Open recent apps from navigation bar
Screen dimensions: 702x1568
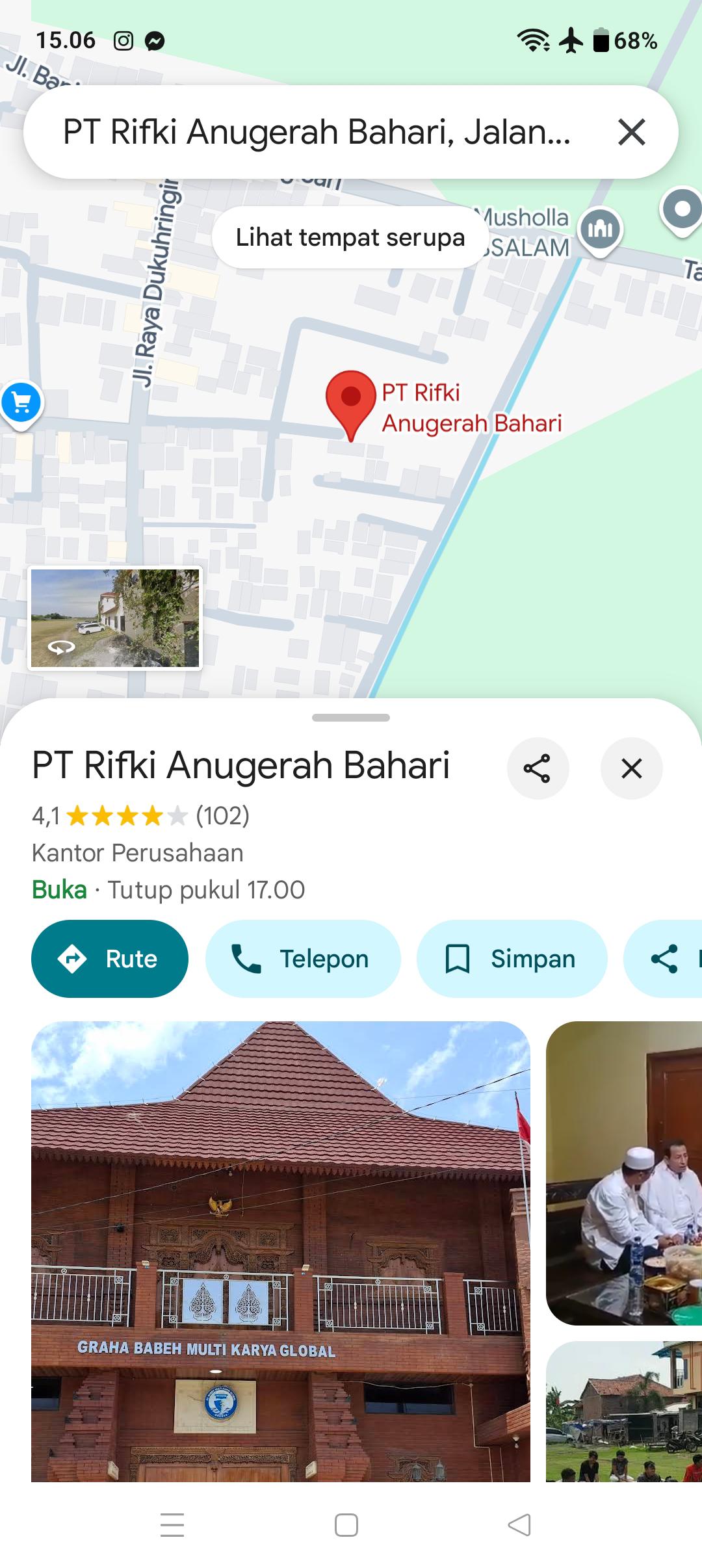tap(172, 1524)
